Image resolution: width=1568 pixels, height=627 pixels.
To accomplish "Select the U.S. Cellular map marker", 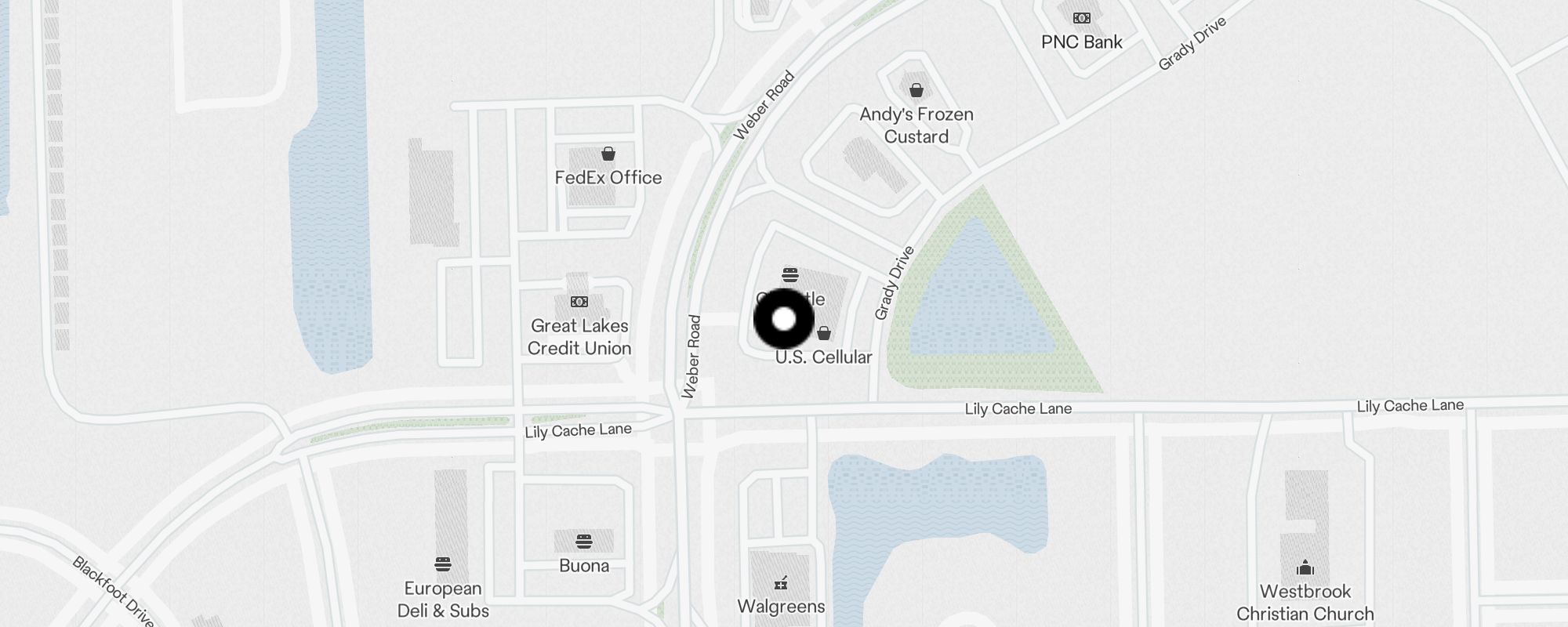I will pyautogui.click(x=824, y=335).
